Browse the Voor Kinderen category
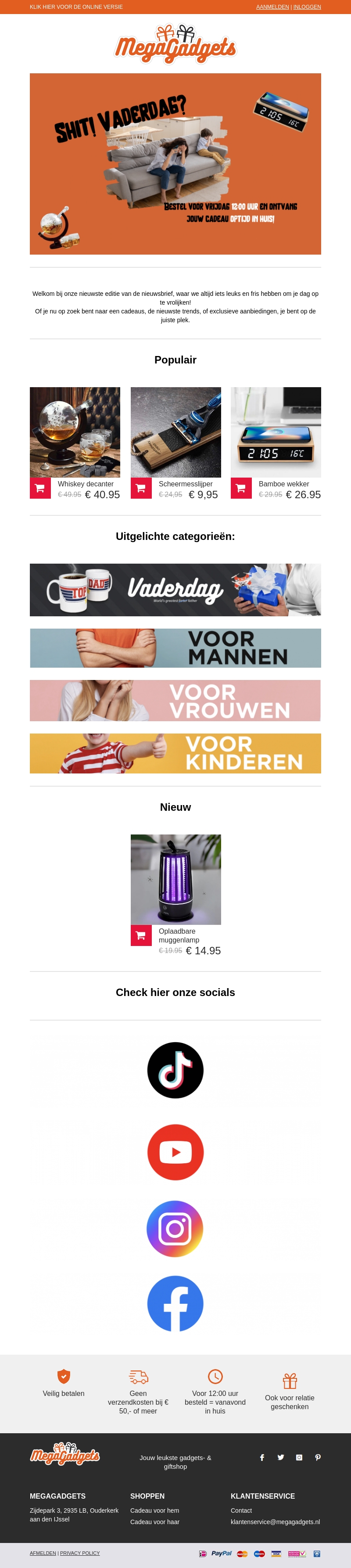Image resolution: width=351 pixels, height=1568 pixels. (x=175, y=754)
